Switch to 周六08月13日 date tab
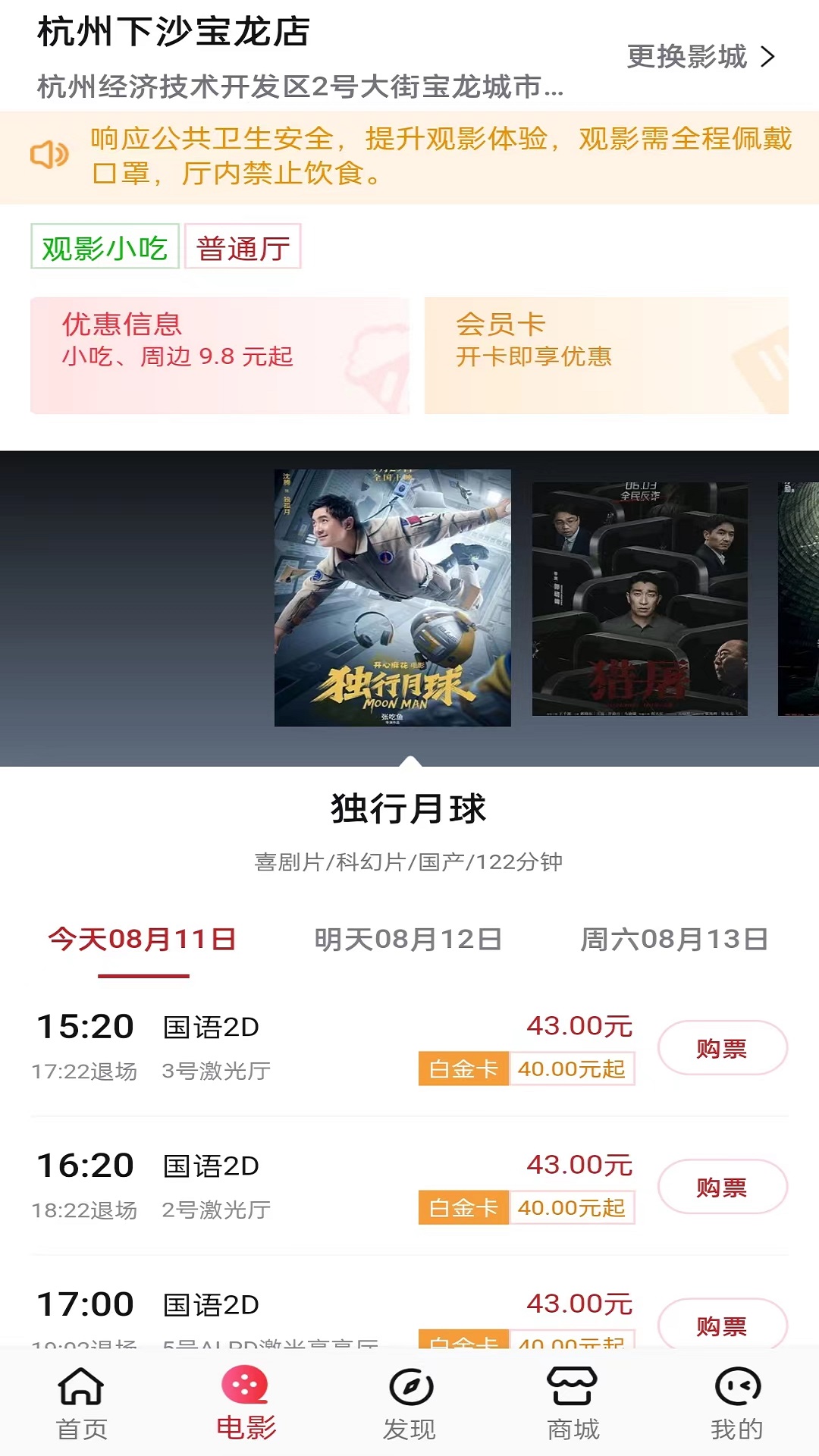This screenshot has height=1456, width=819. [674, 940]
